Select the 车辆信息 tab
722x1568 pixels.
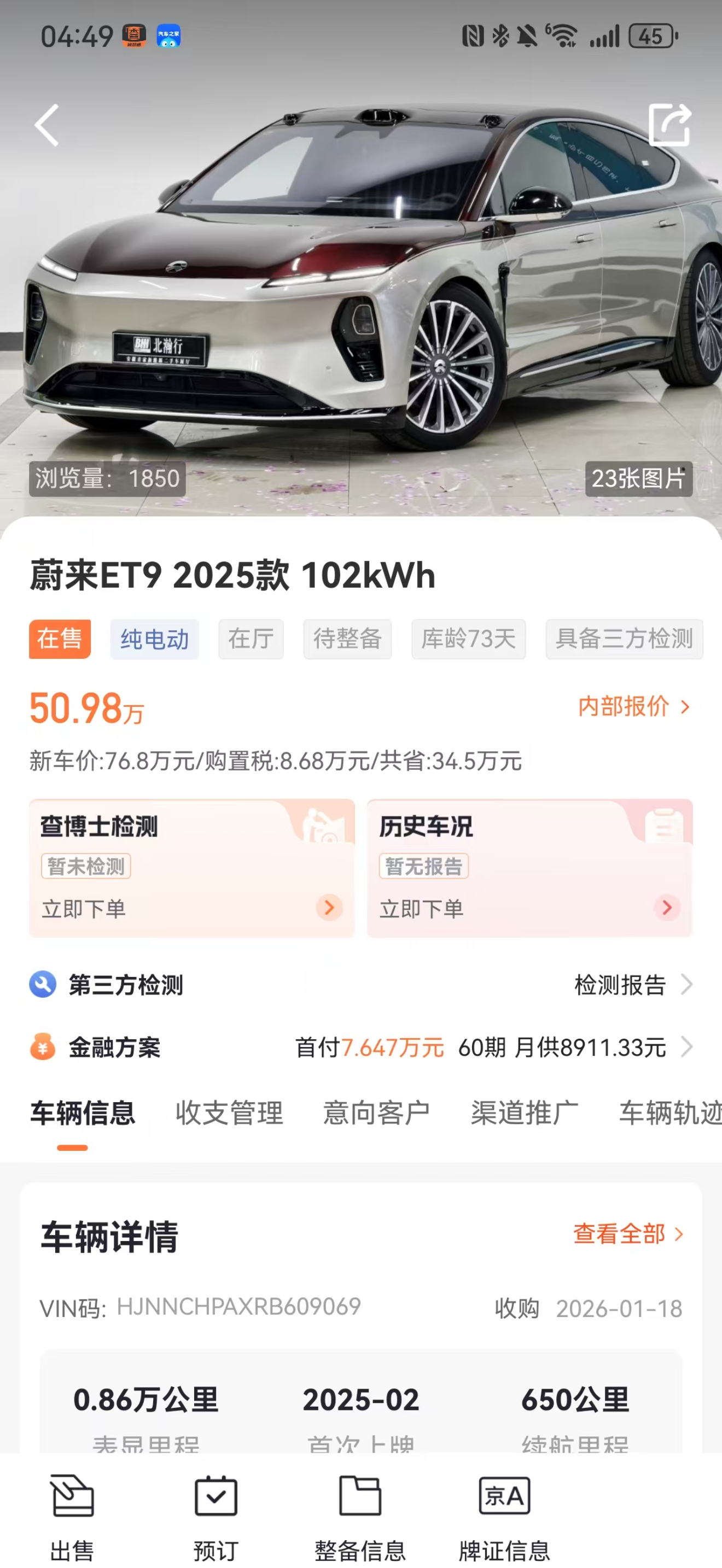click(x=83, y=1113)
